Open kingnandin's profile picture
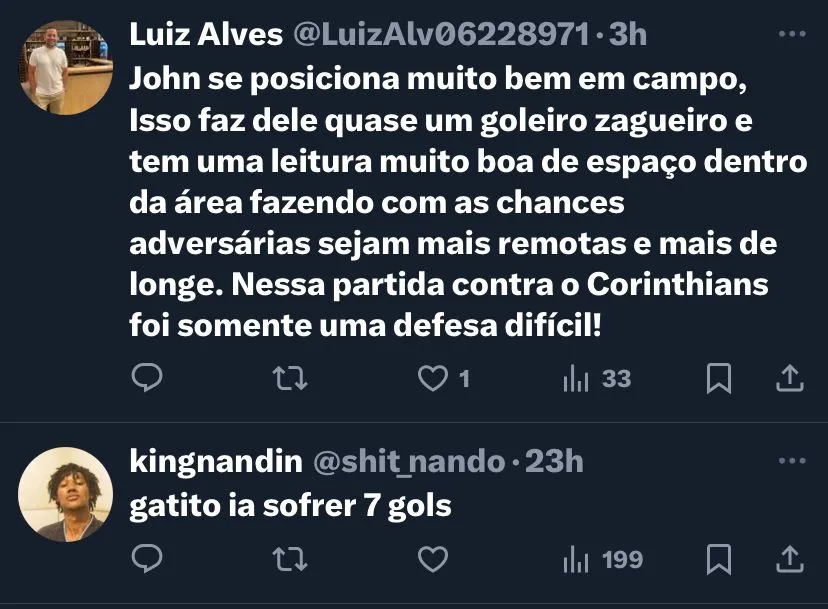Image resolution: width=828 pixels, height=609 pixels. pos(65,494)
